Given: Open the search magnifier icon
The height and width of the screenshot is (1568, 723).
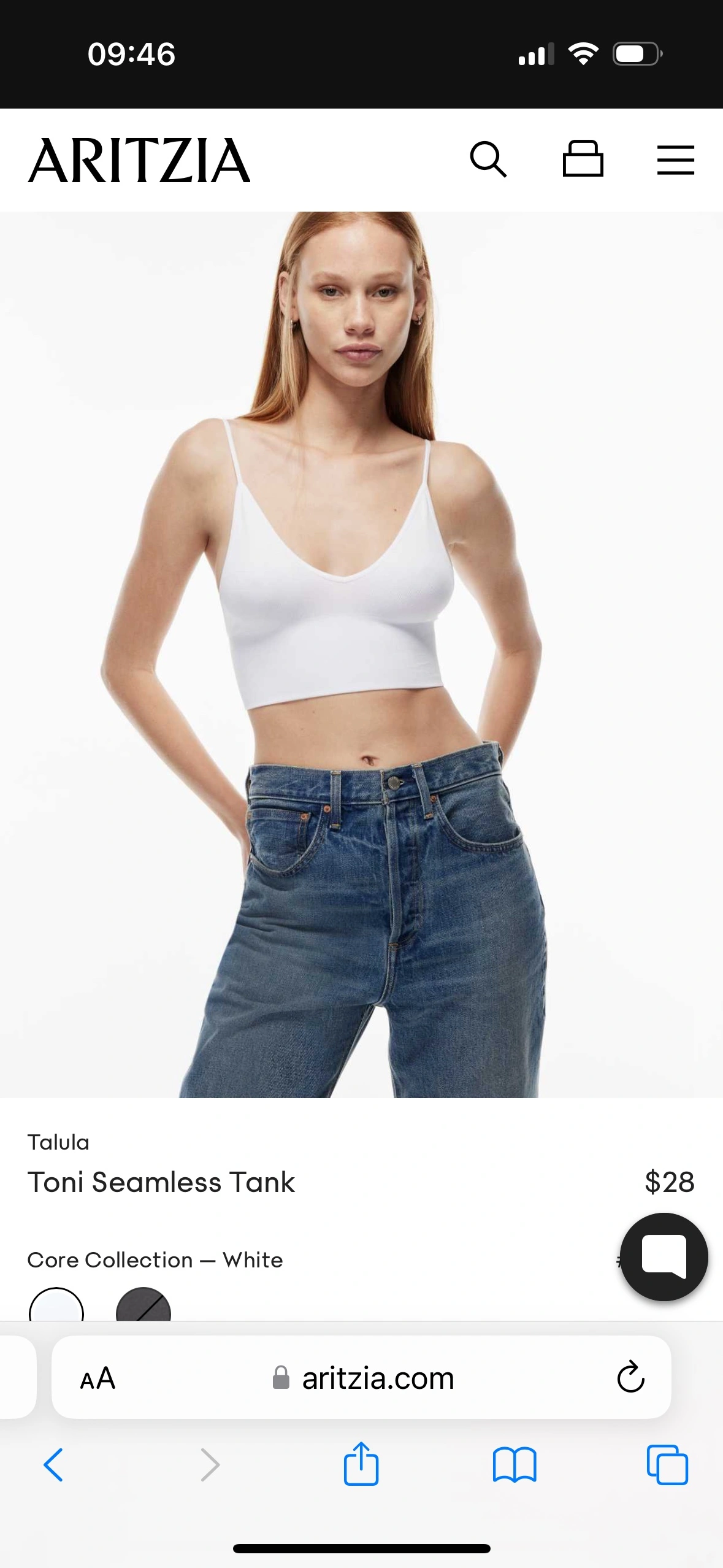Looking at the screenshot, I should 488,159.
